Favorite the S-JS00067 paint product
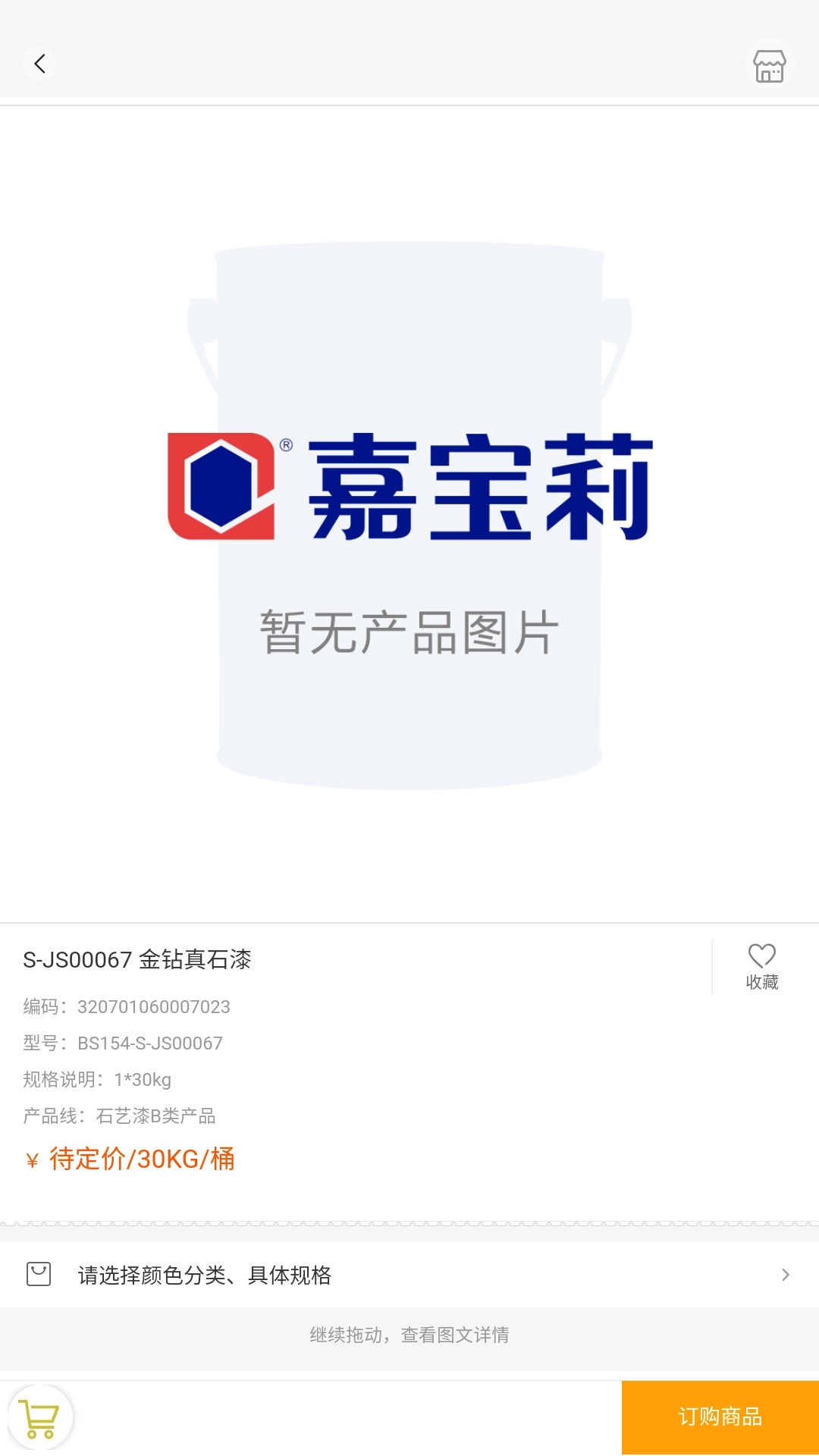This screenshot has height=1456, width=819. coord(761,963)
